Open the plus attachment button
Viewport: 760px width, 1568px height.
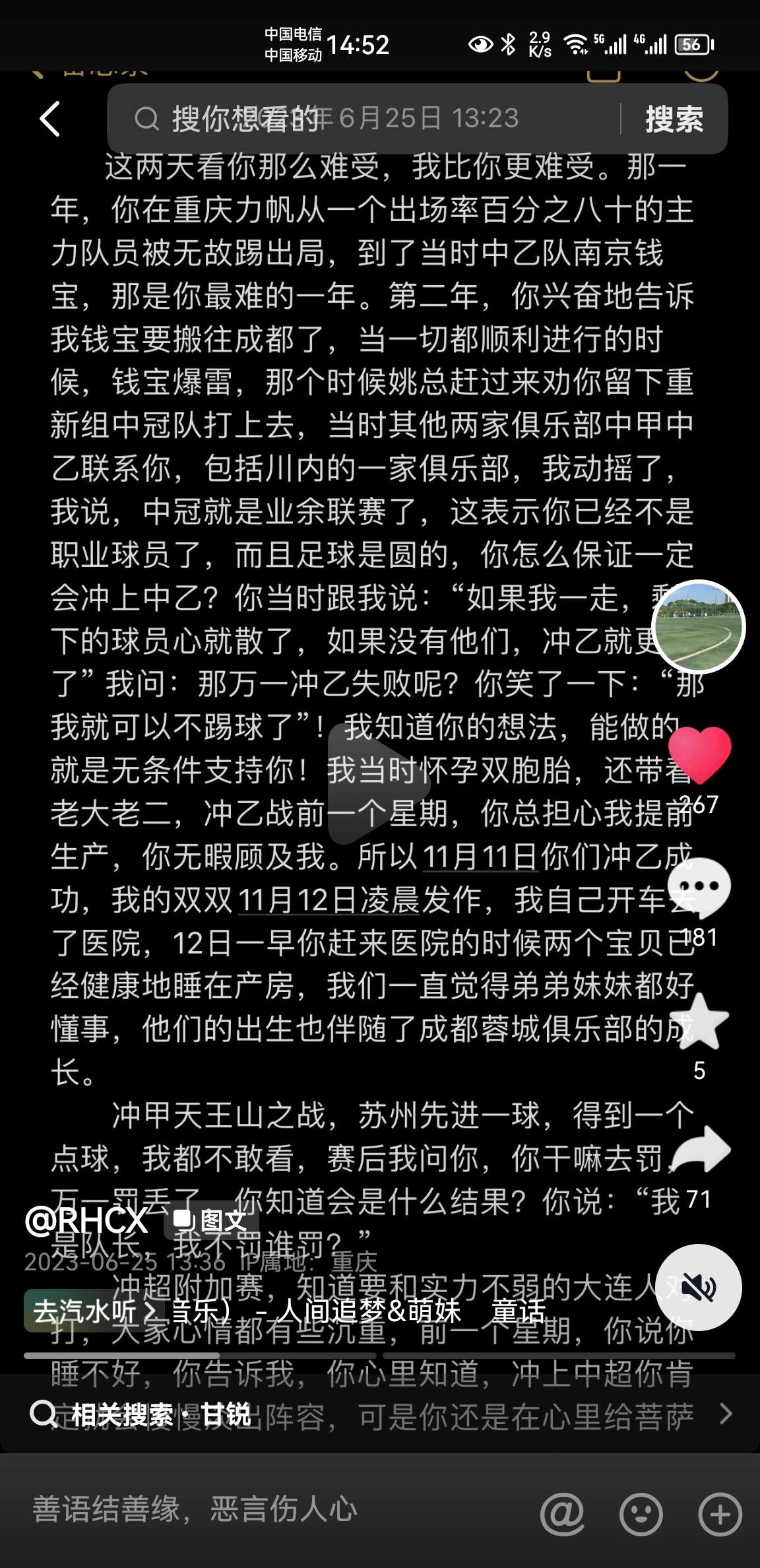[x=720, y=1513]
